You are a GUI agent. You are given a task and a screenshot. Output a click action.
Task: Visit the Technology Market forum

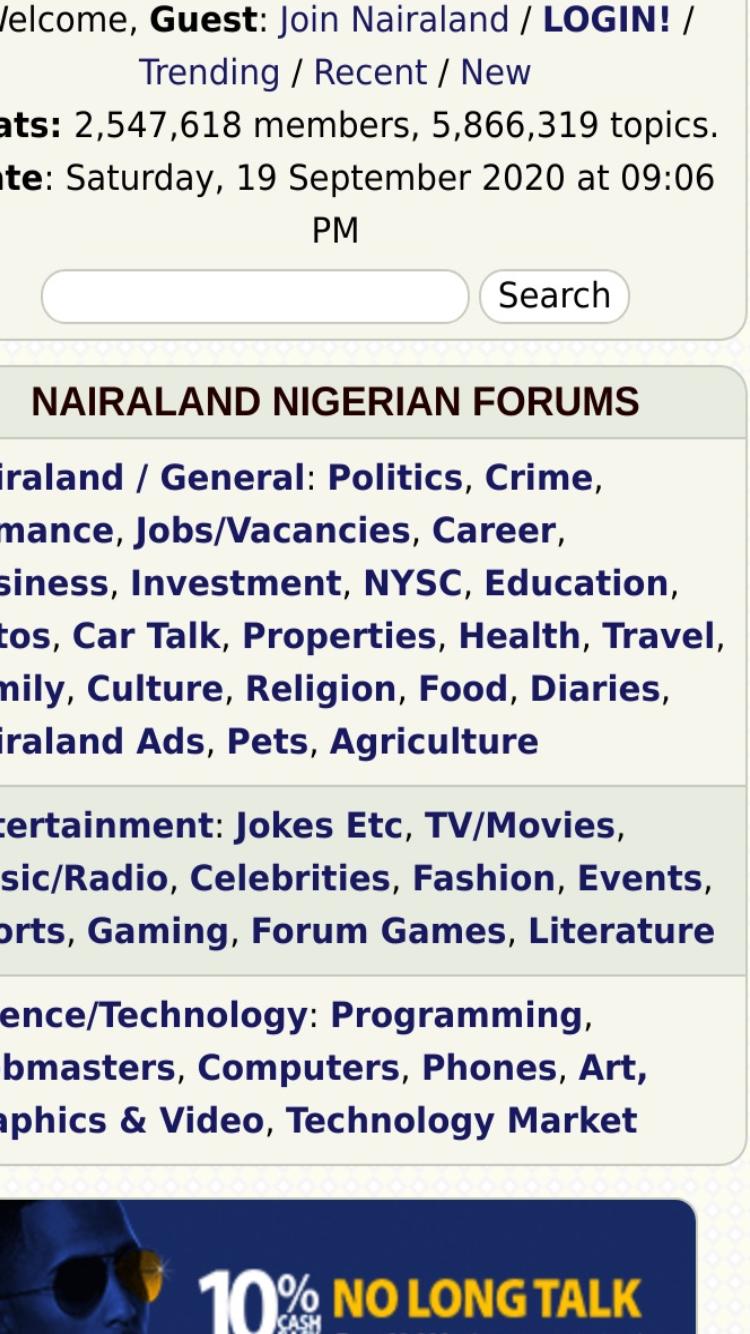461,1120
